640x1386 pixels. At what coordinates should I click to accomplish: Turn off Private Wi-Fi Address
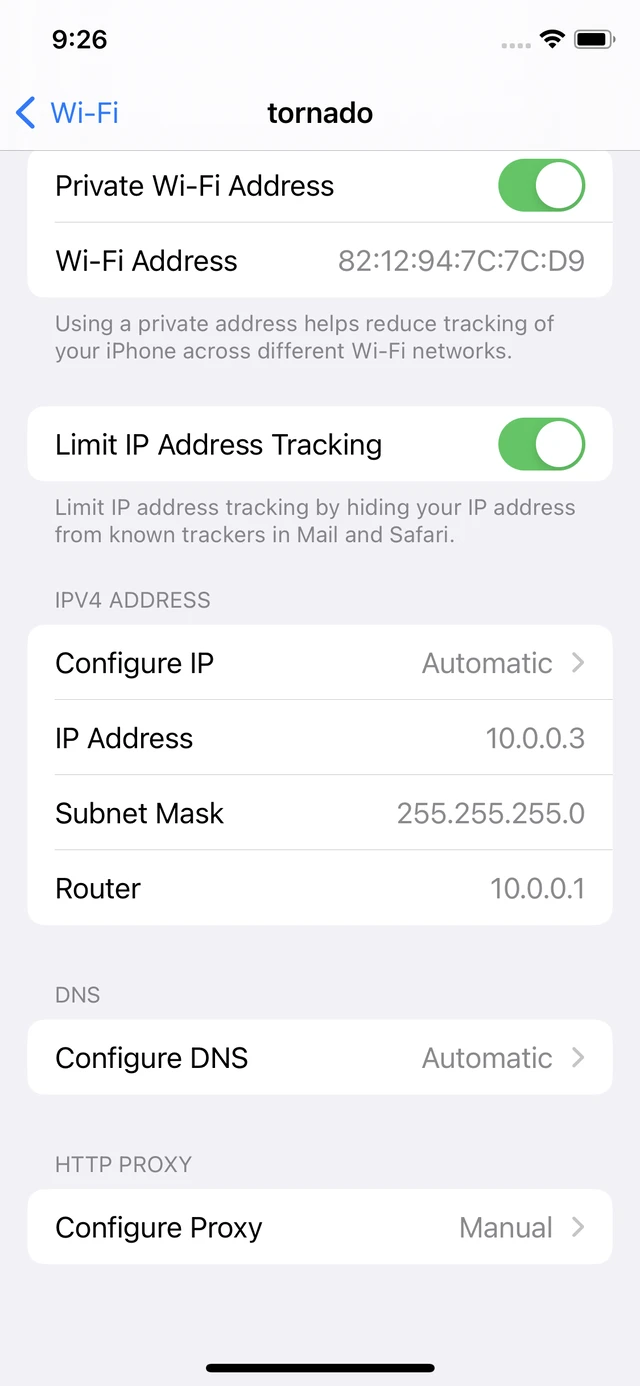coord(541,186)
